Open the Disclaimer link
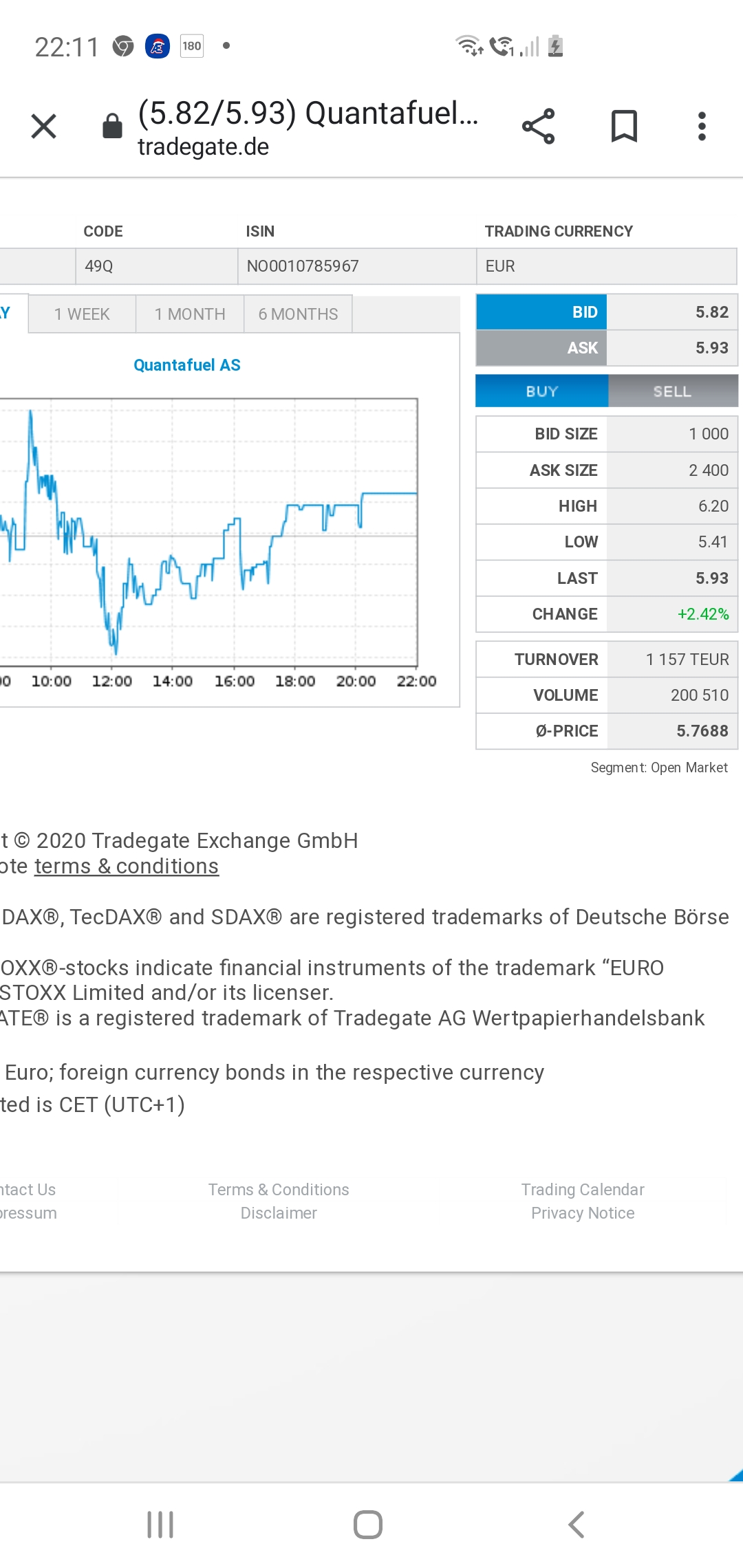The height and width of the screenshot is (1568, 743). pos(279,1213)
